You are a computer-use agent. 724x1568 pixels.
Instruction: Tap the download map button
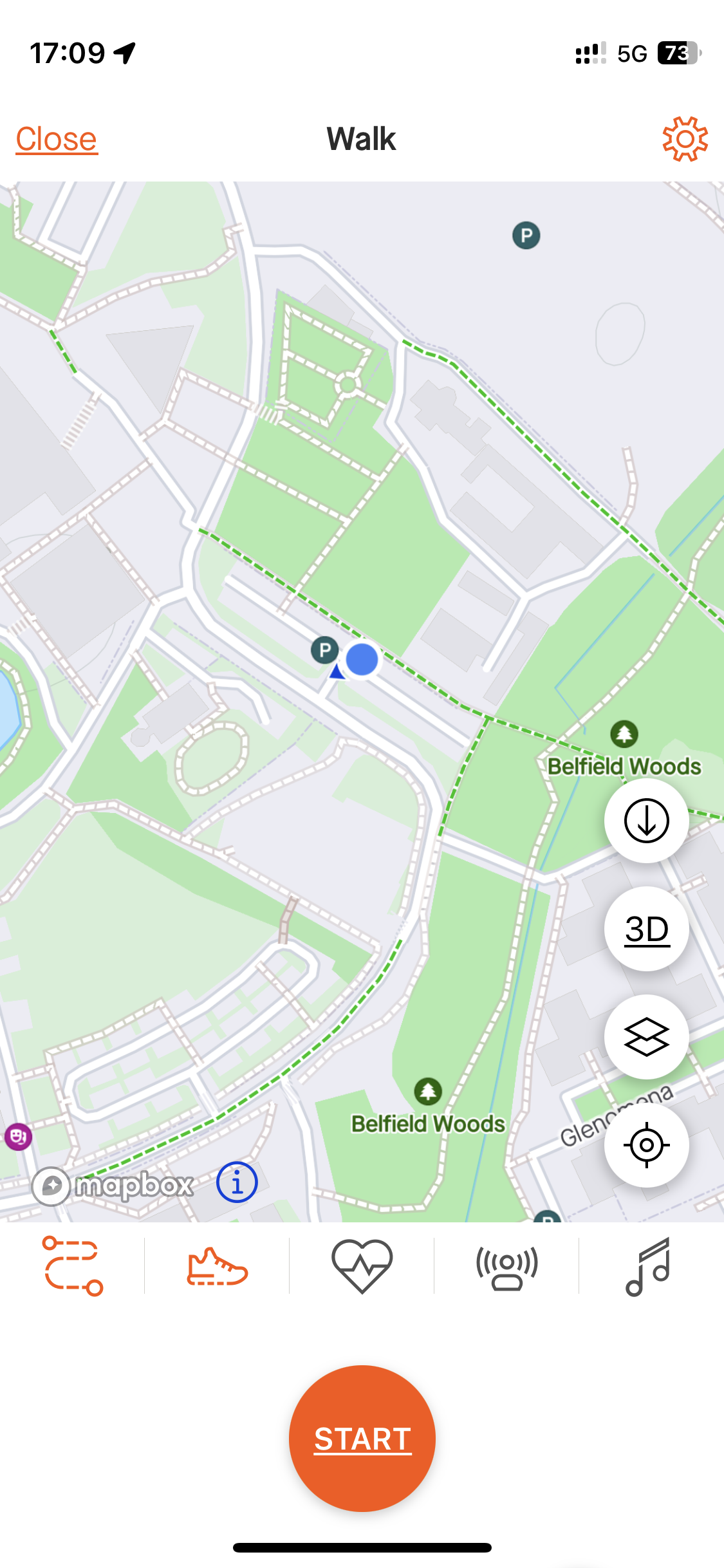[x=646, y=821]
